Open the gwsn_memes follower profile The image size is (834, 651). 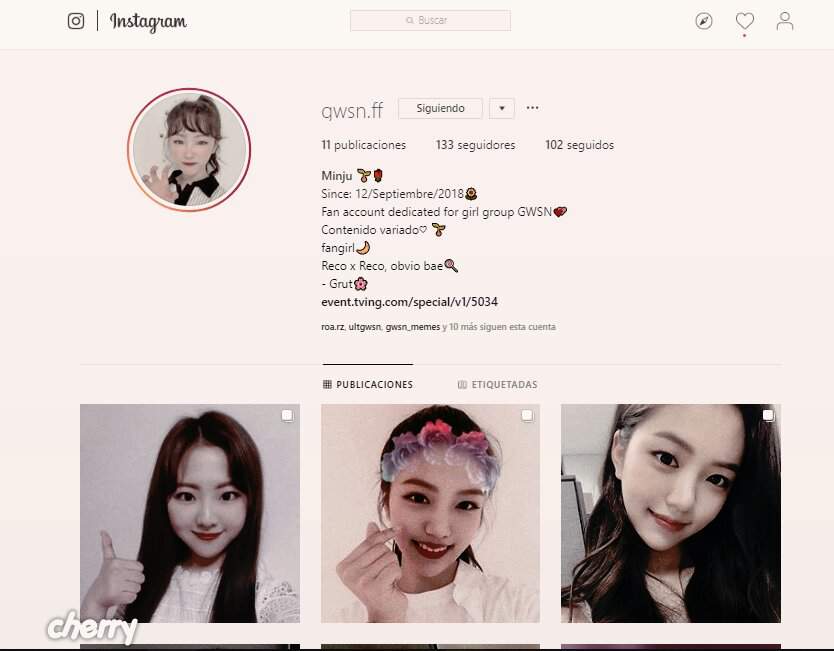(412, 327)
